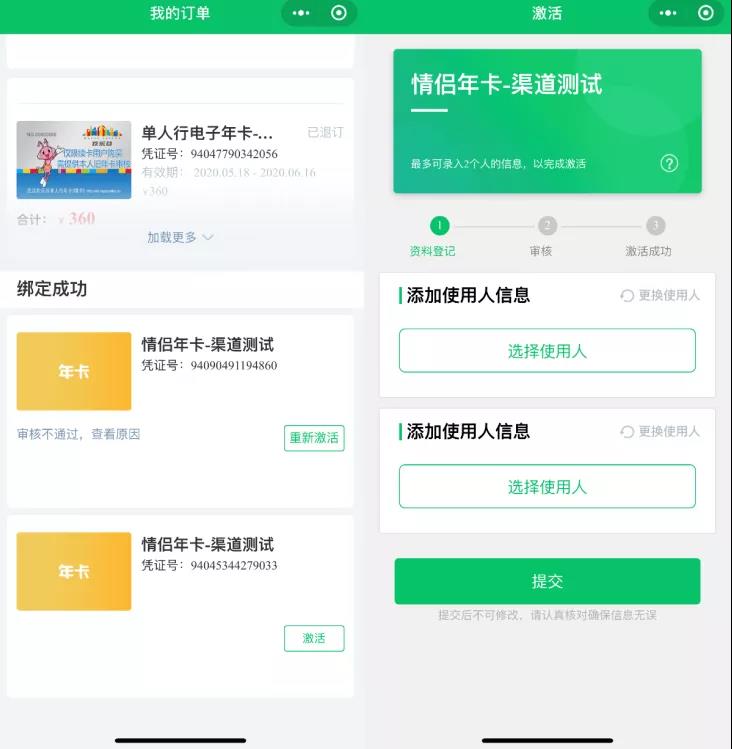The width and height of the screenshot is (732, 749).
Task: Open the question-mark help icon on 情侣年卡 banner
Action: tap(669, 163)
